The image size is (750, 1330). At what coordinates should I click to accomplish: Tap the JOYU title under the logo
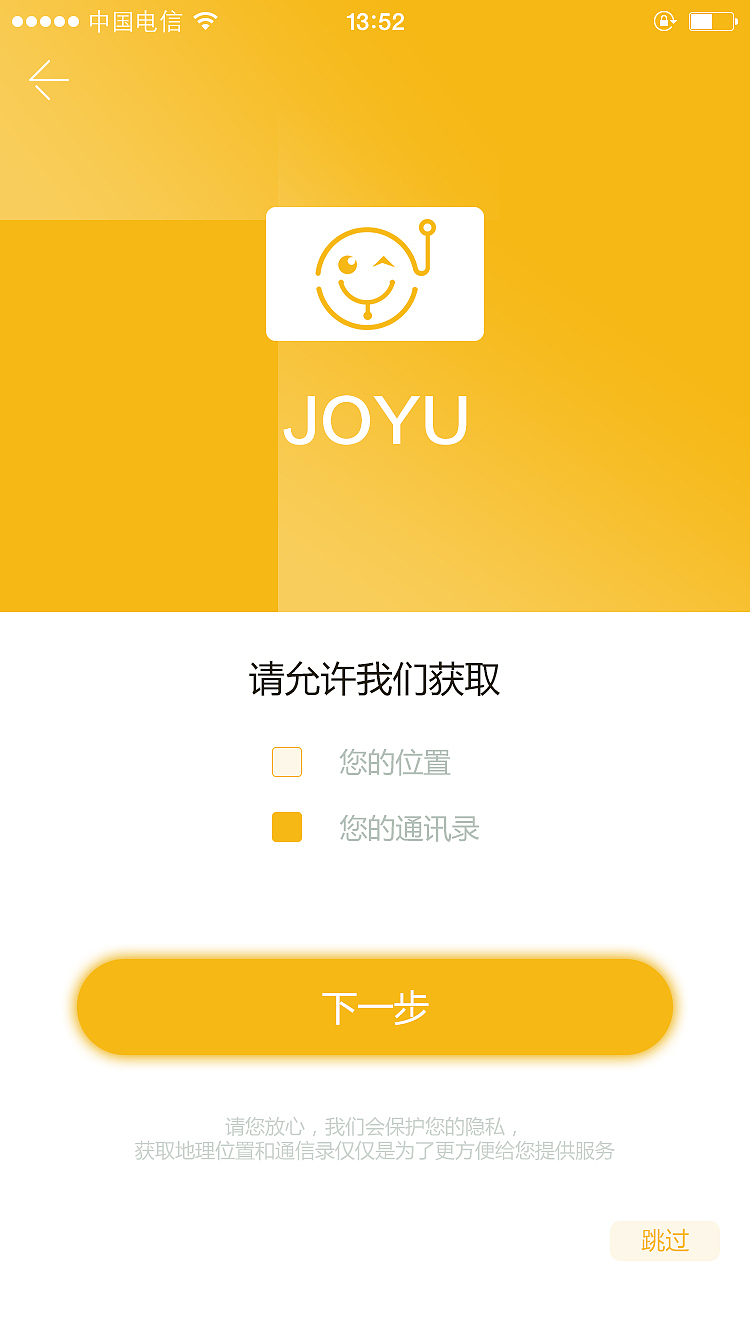[x=374, y=421]
